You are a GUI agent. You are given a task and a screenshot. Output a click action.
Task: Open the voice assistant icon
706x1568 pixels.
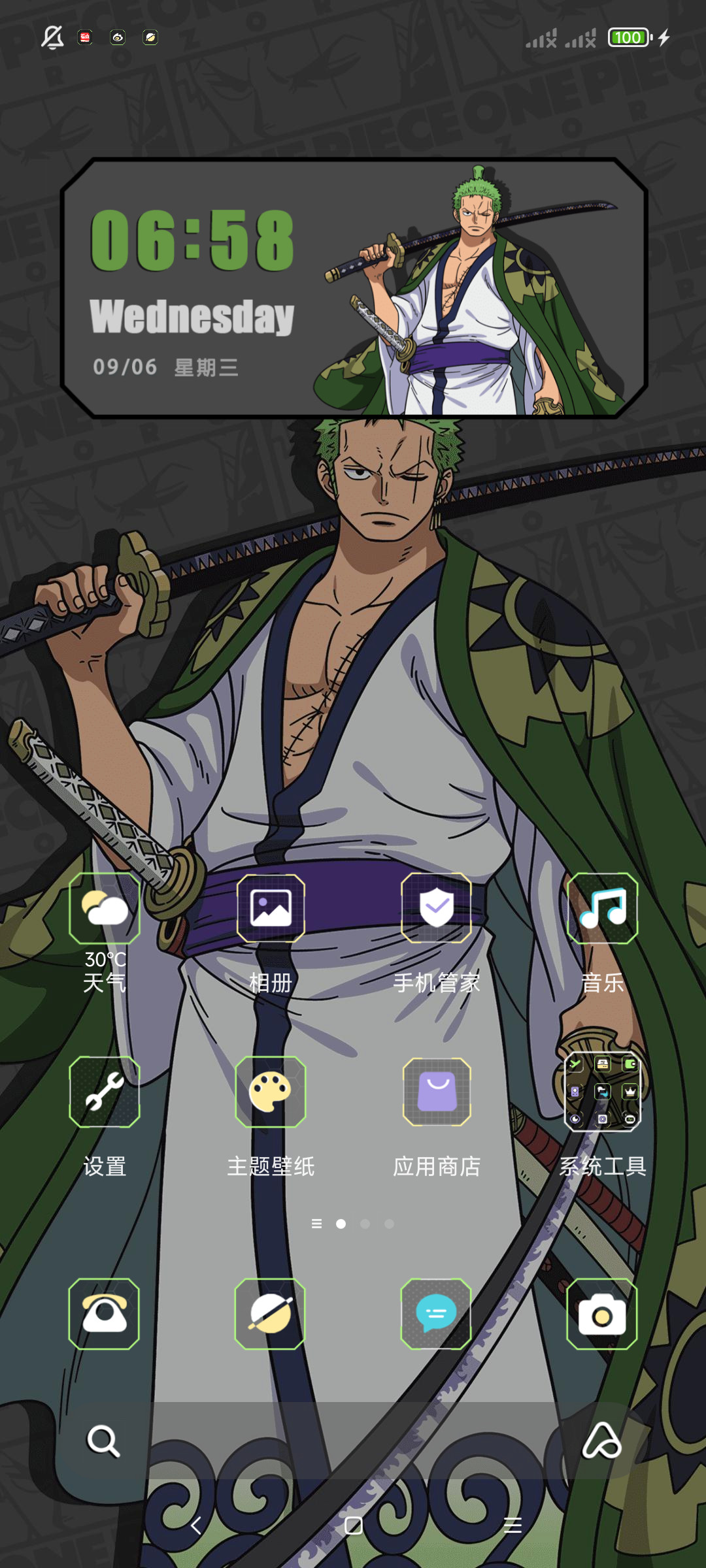pyautogui.click(x=602, y=1440)
